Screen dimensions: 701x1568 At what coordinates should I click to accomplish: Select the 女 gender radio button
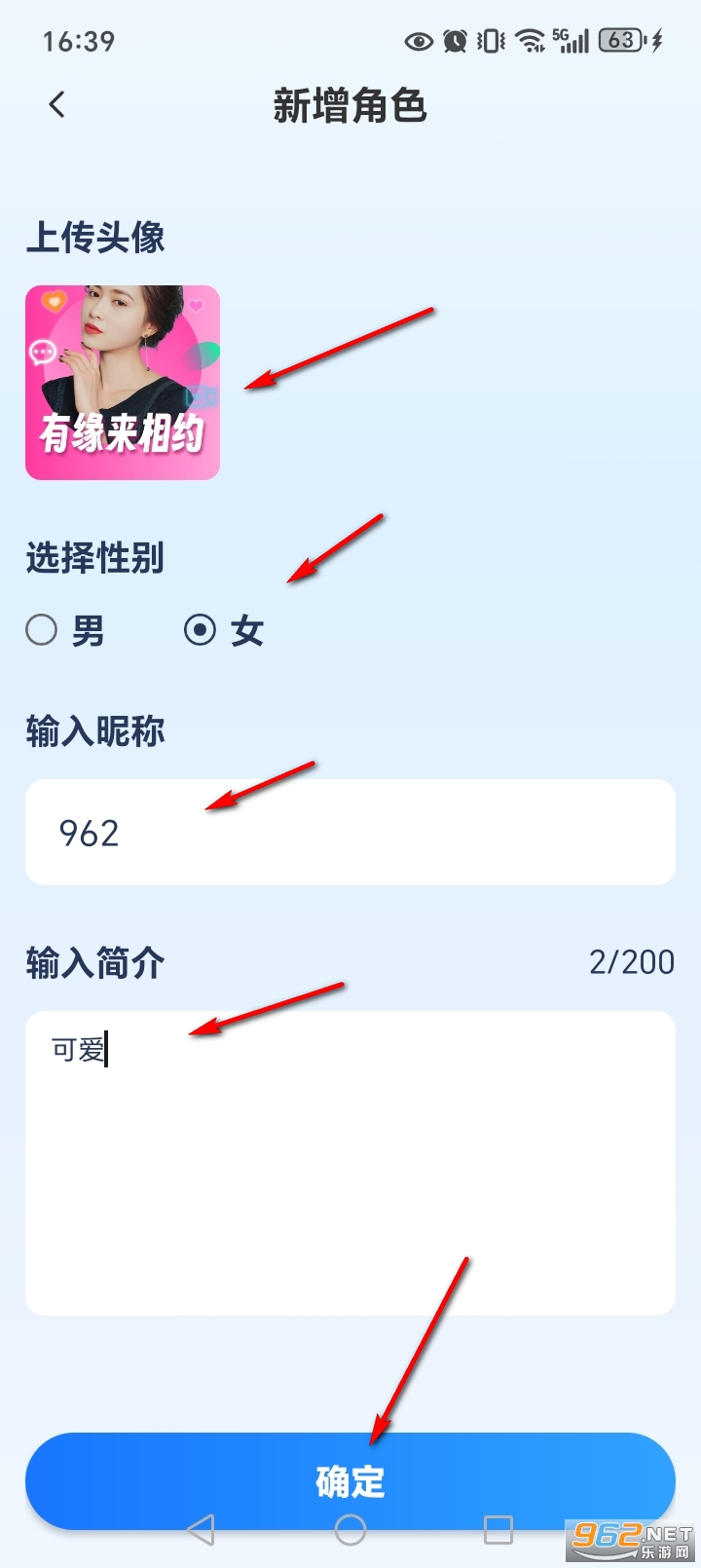tap(200, 631)
